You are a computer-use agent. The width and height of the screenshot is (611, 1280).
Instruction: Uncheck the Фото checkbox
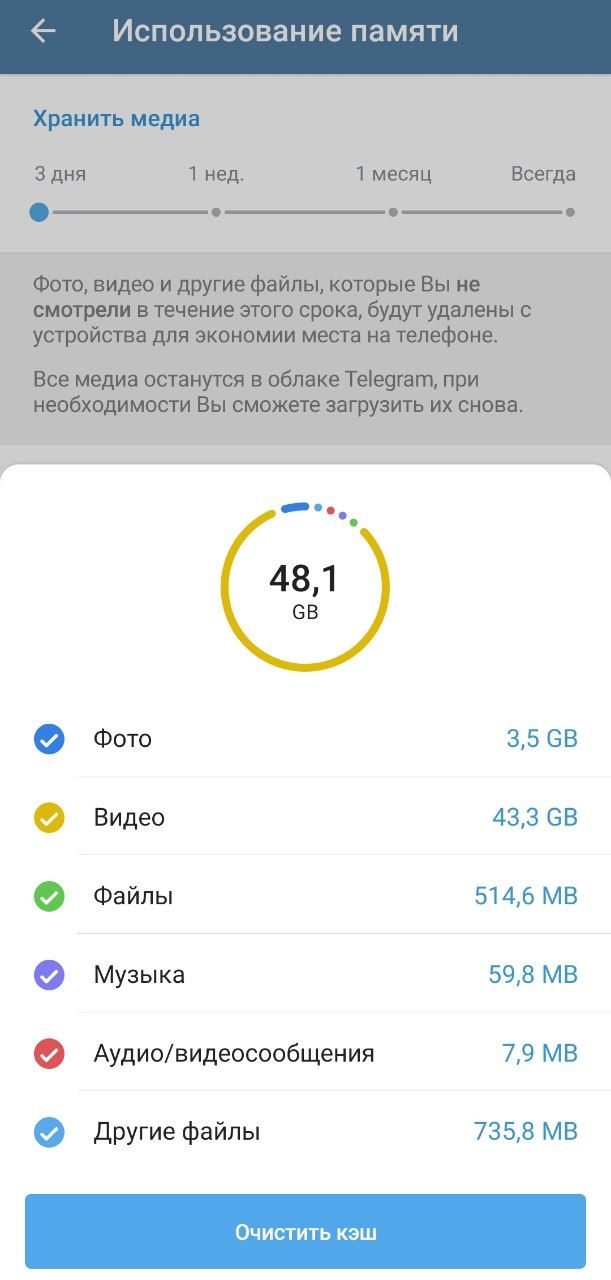49,740
